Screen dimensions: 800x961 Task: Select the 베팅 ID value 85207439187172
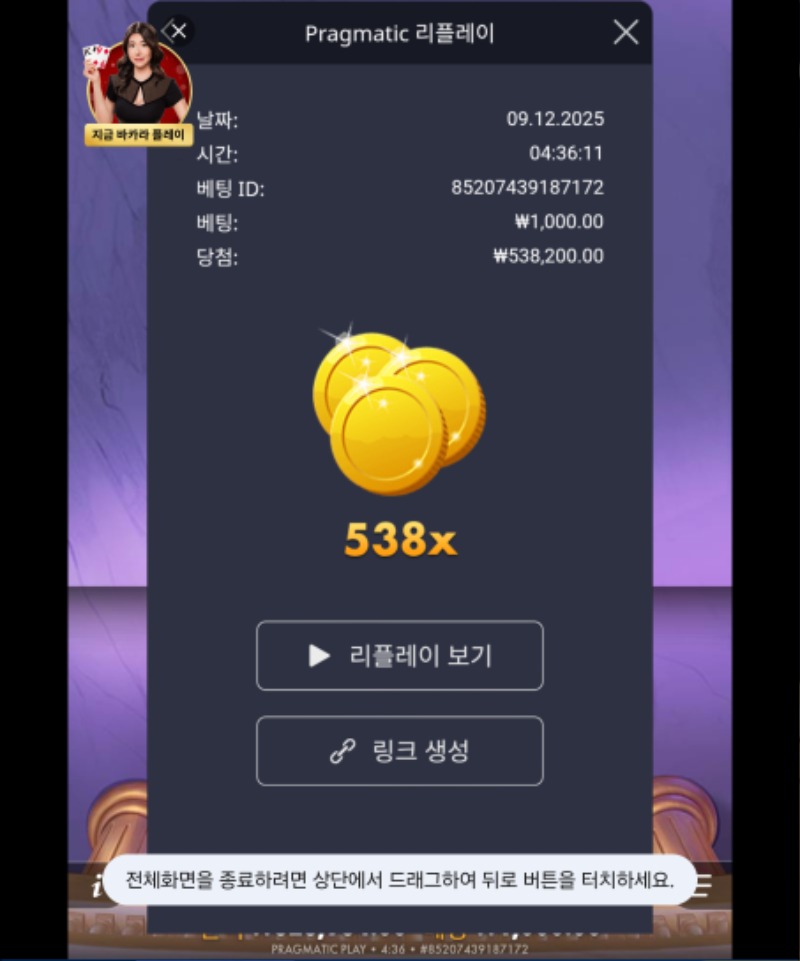(528, 187)
